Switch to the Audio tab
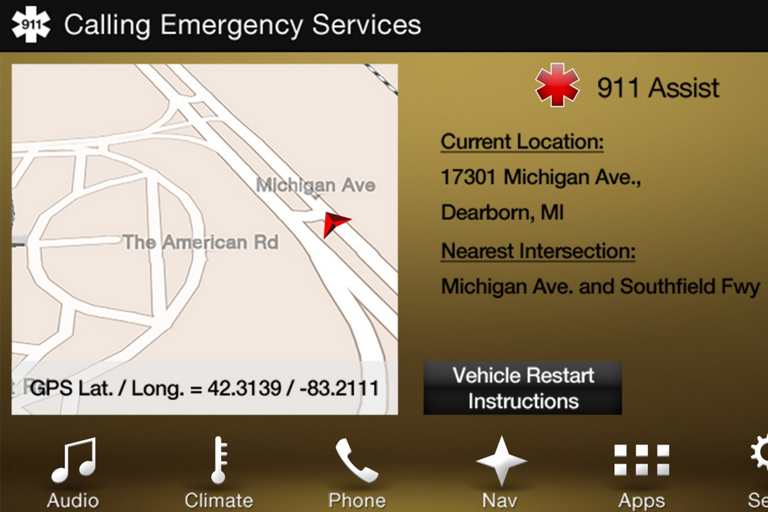The height and width of the screenshot is (512, 768). [x=73, y=472]
